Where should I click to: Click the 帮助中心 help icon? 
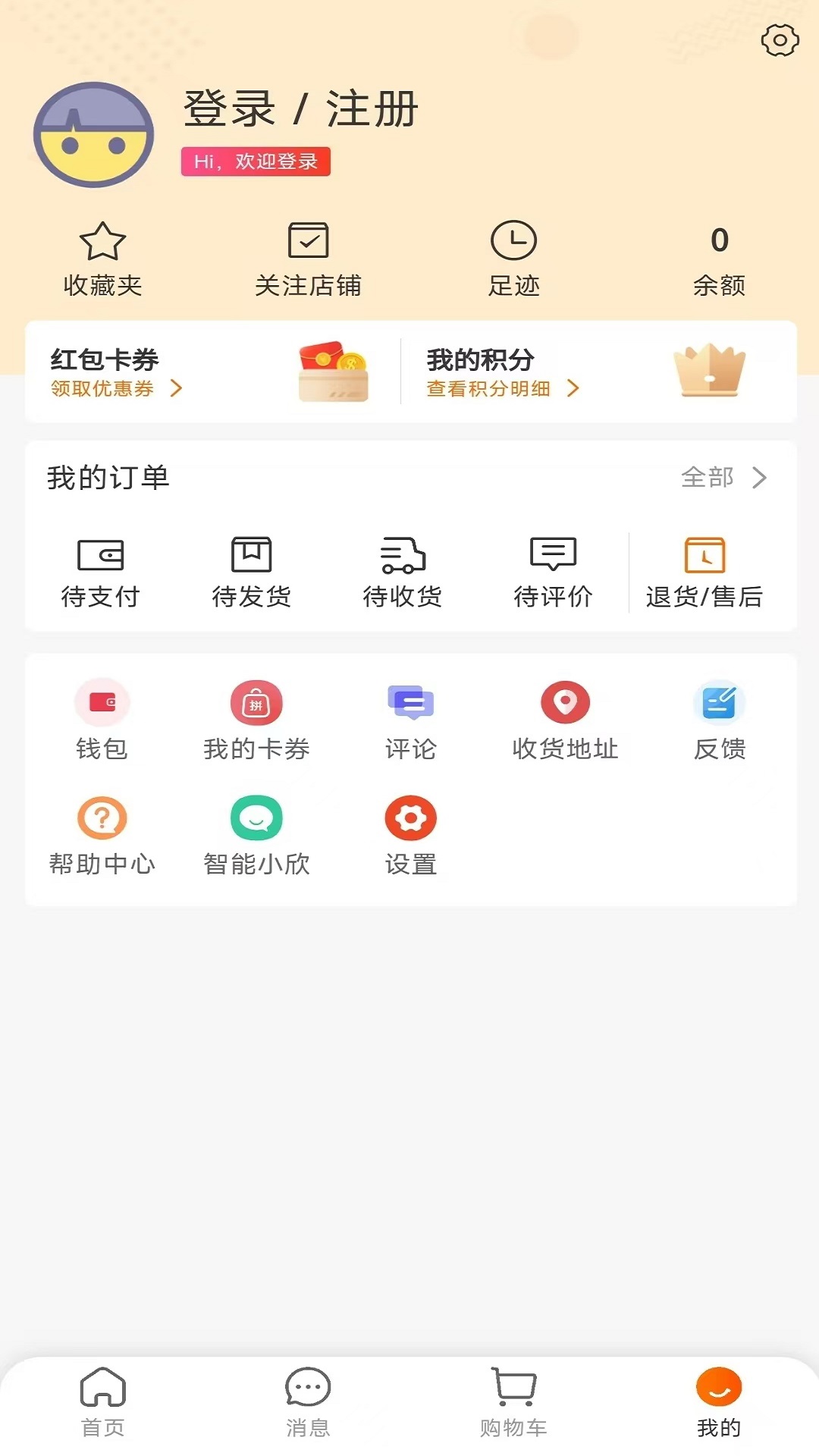pos(103,817)
